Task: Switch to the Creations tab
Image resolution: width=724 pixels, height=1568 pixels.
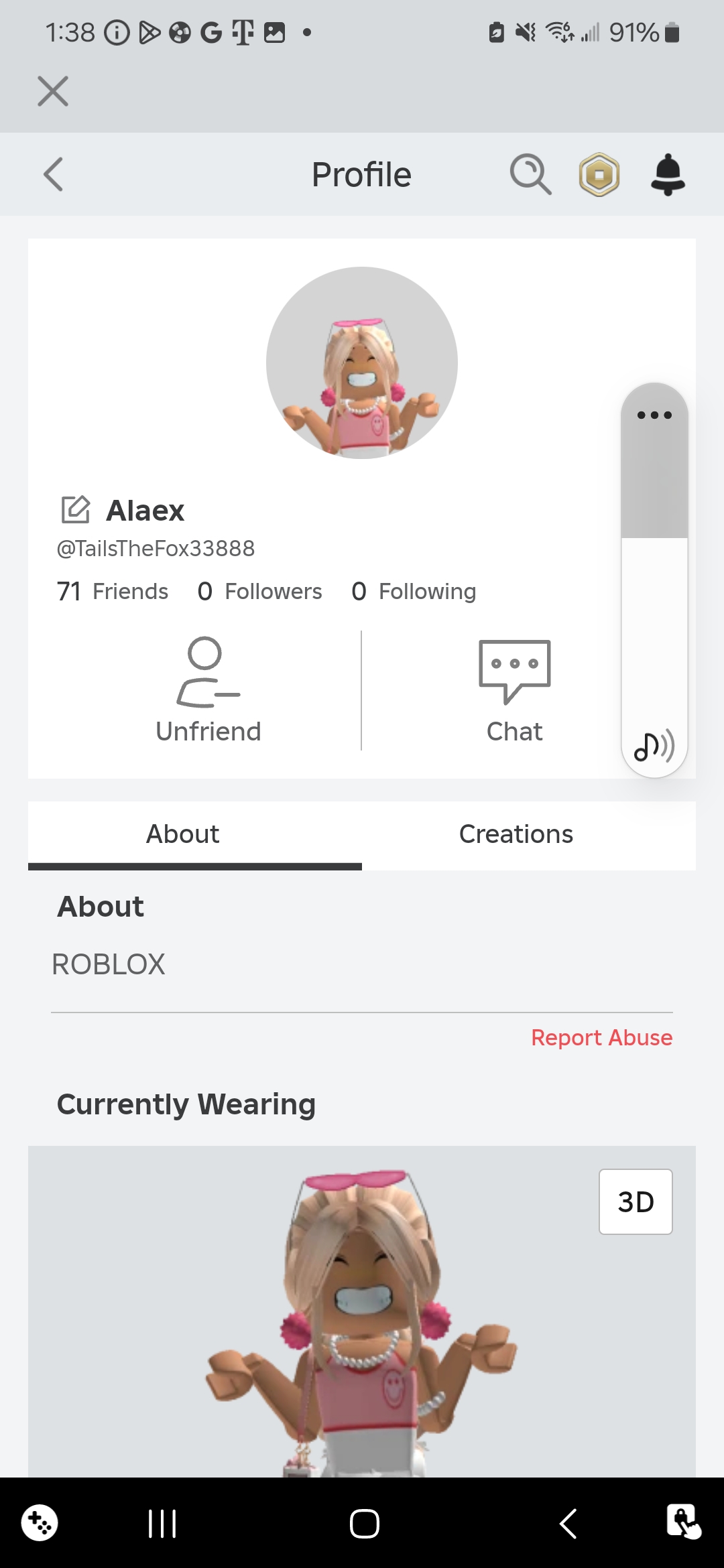Action: (516, 834)
